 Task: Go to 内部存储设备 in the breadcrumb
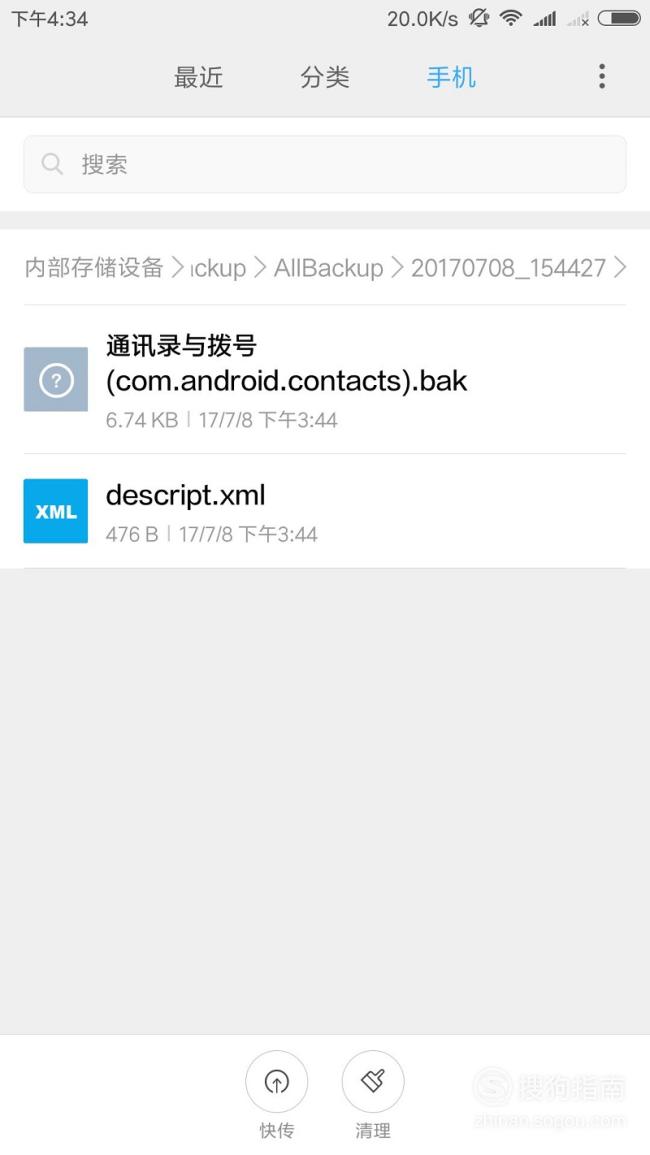click(94, 267)
